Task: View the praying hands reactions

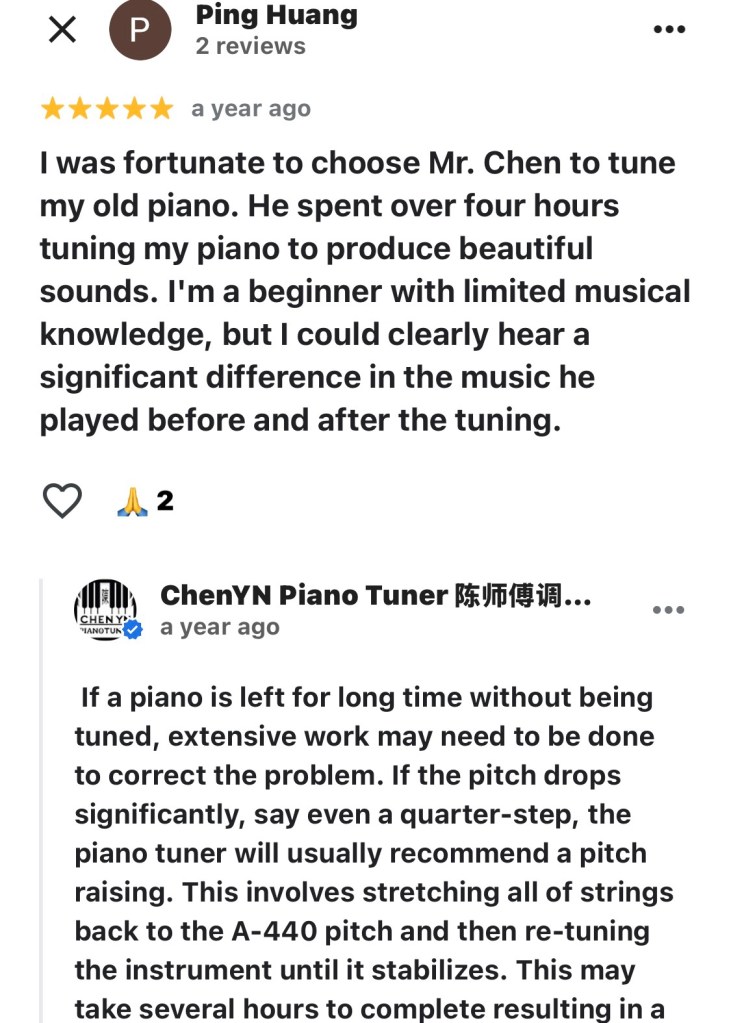Action: click(x=145, y=501)
